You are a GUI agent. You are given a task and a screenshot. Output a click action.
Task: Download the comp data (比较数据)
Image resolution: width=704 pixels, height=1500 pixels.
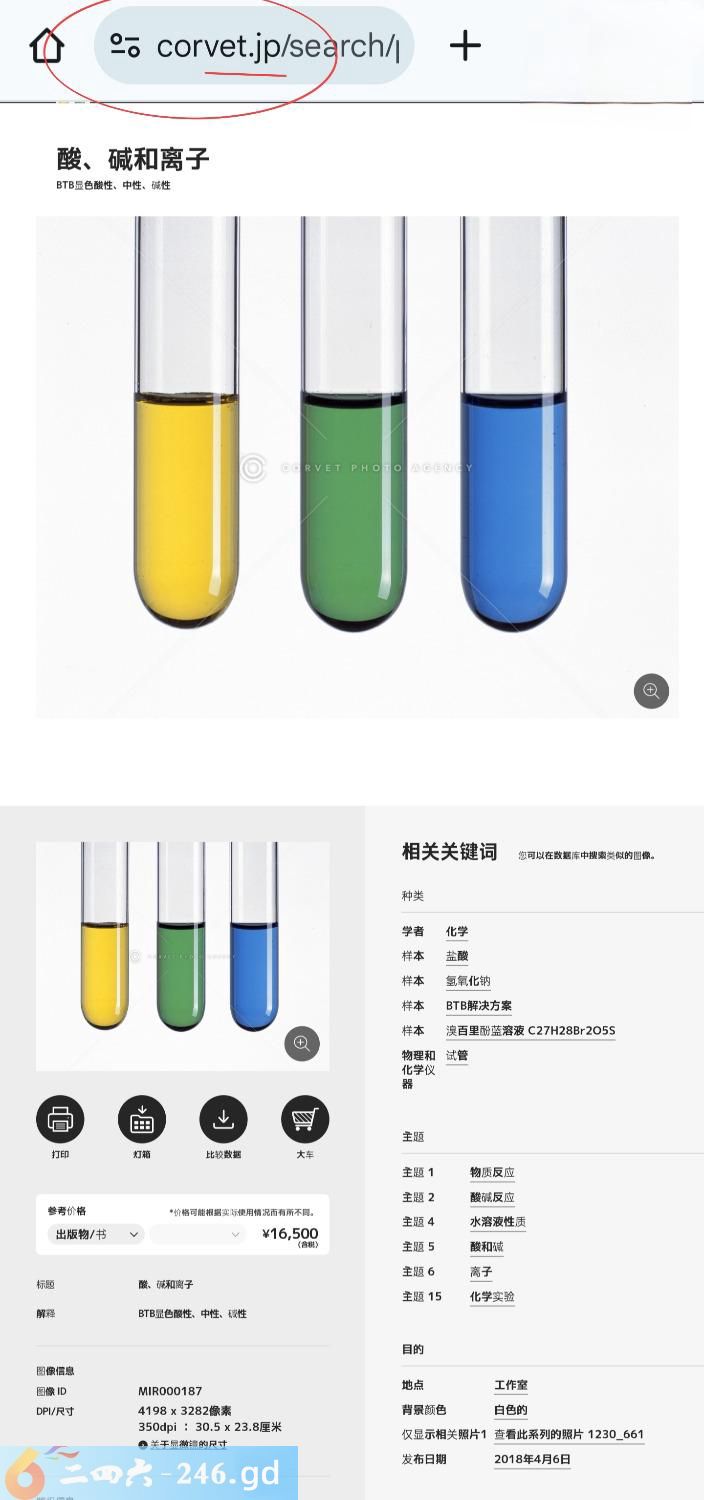point(223,1120)
